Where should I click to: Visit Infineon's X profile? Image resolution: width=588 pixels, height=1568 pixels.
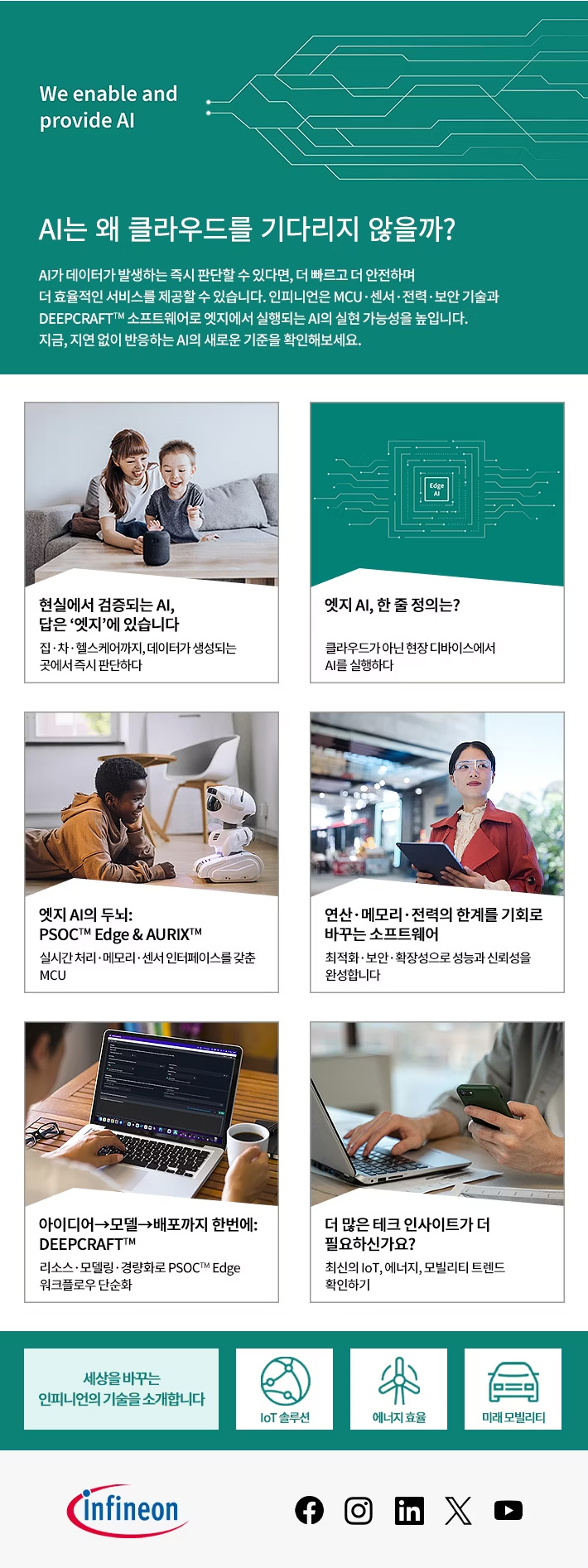point(458,1510)
